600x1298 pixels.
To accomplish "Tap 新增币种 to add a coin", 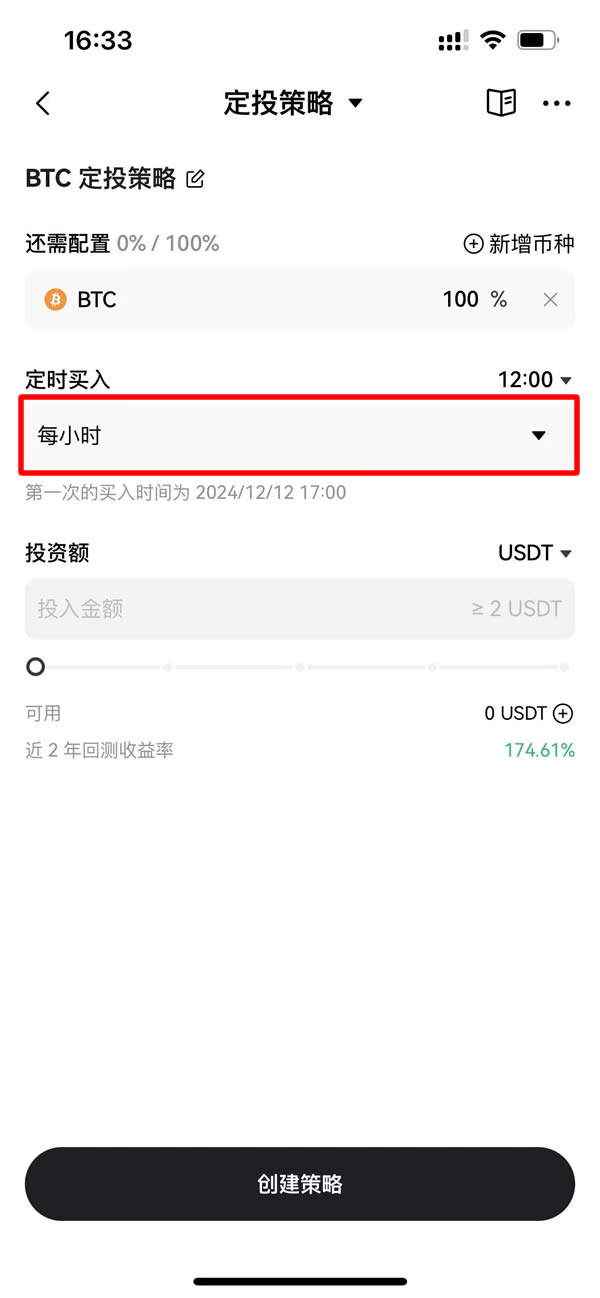I will click(518, 244).
